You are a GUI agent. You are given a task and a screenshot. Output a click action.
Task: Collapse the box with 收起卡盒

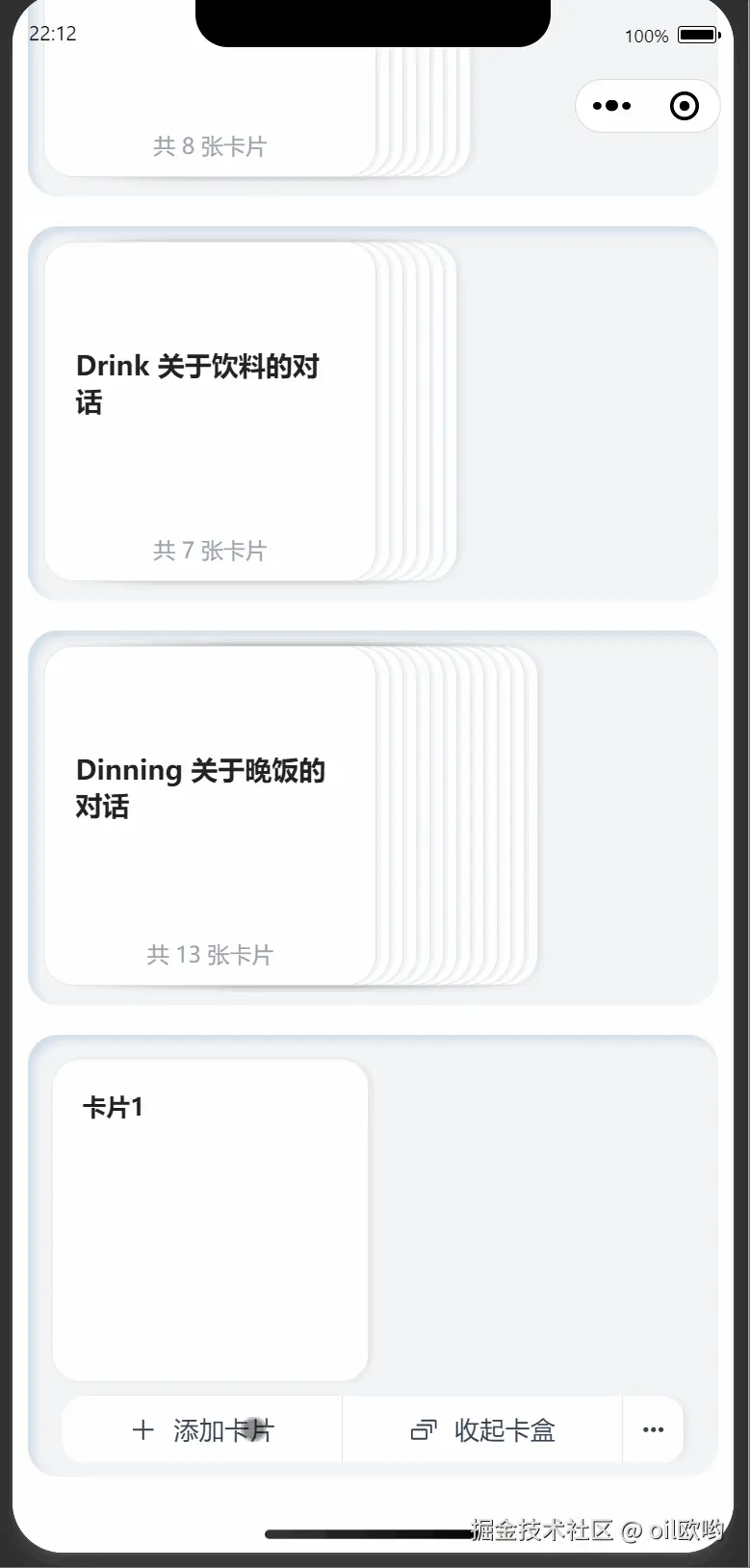(483, 1430)
